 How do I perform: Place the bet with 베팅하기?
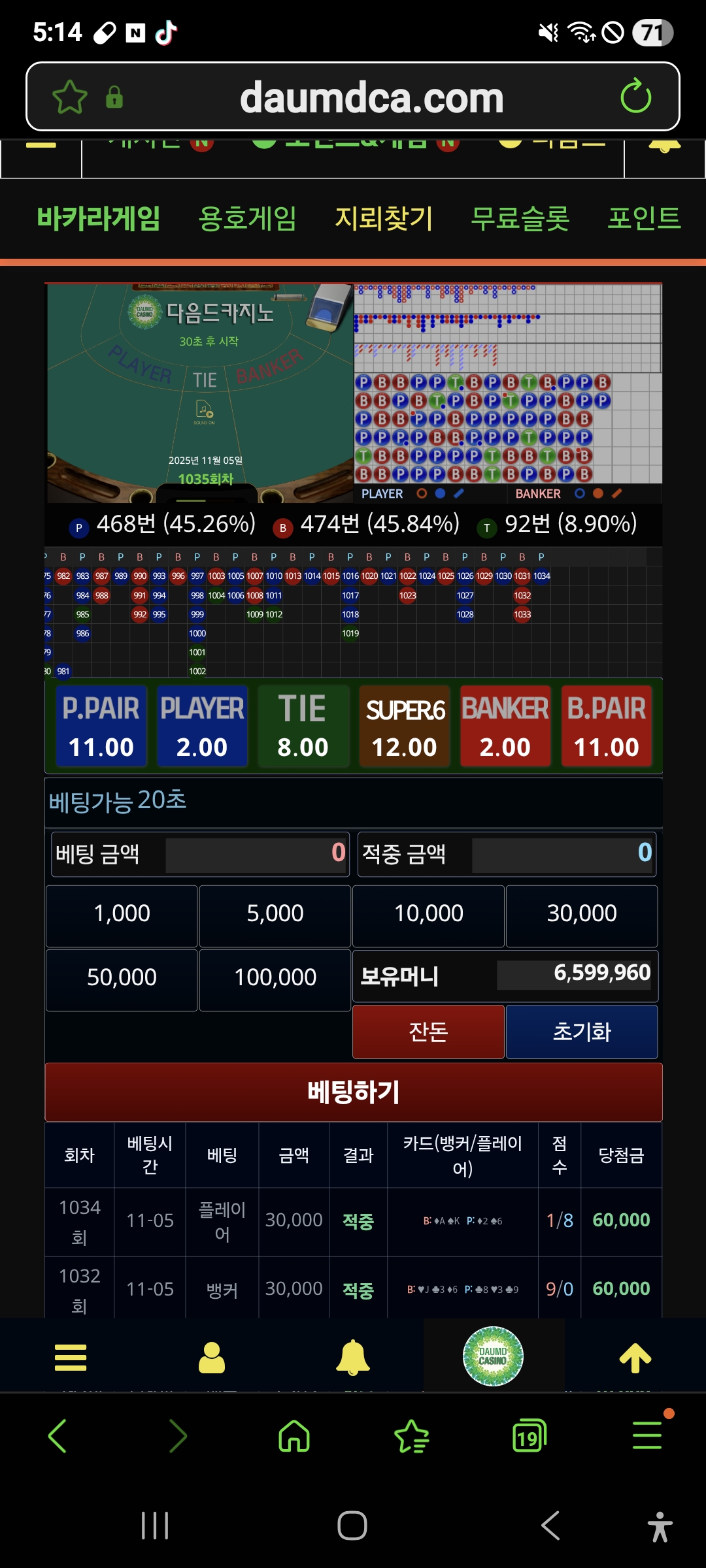pos(353,1092)
